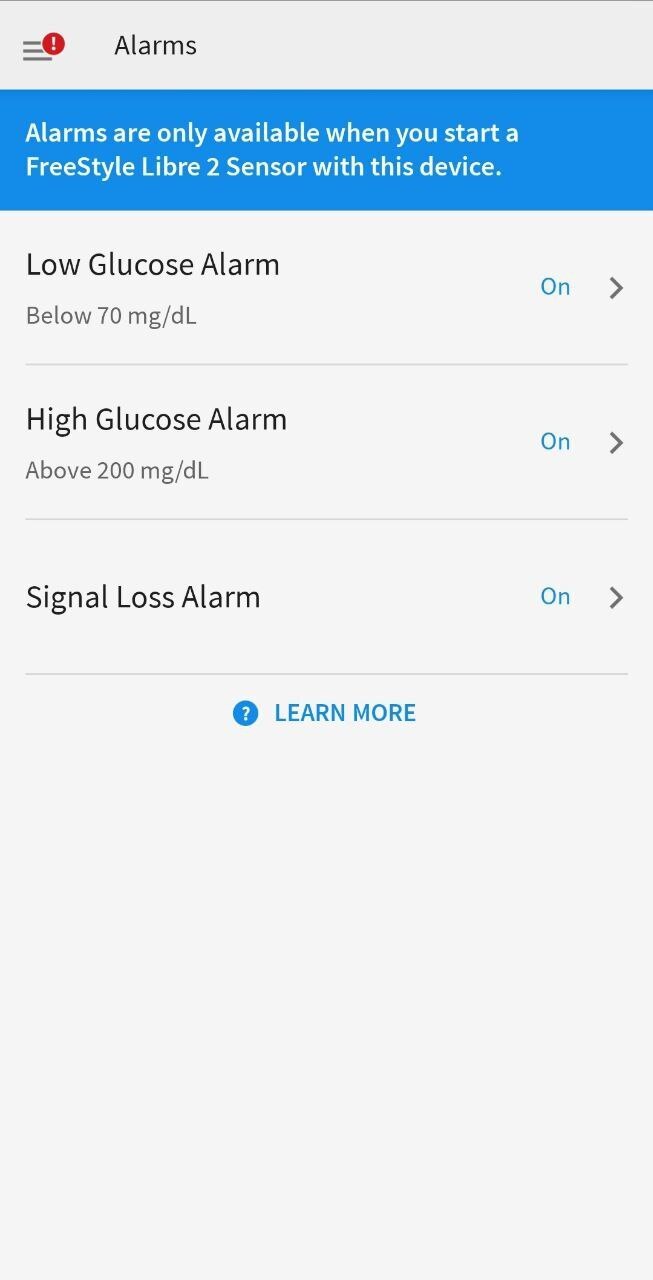The height and width of the screenshot is (1280, 653).
Task: Tap the Learn More link
Action: pyautogui.click(x=326, y=713)
